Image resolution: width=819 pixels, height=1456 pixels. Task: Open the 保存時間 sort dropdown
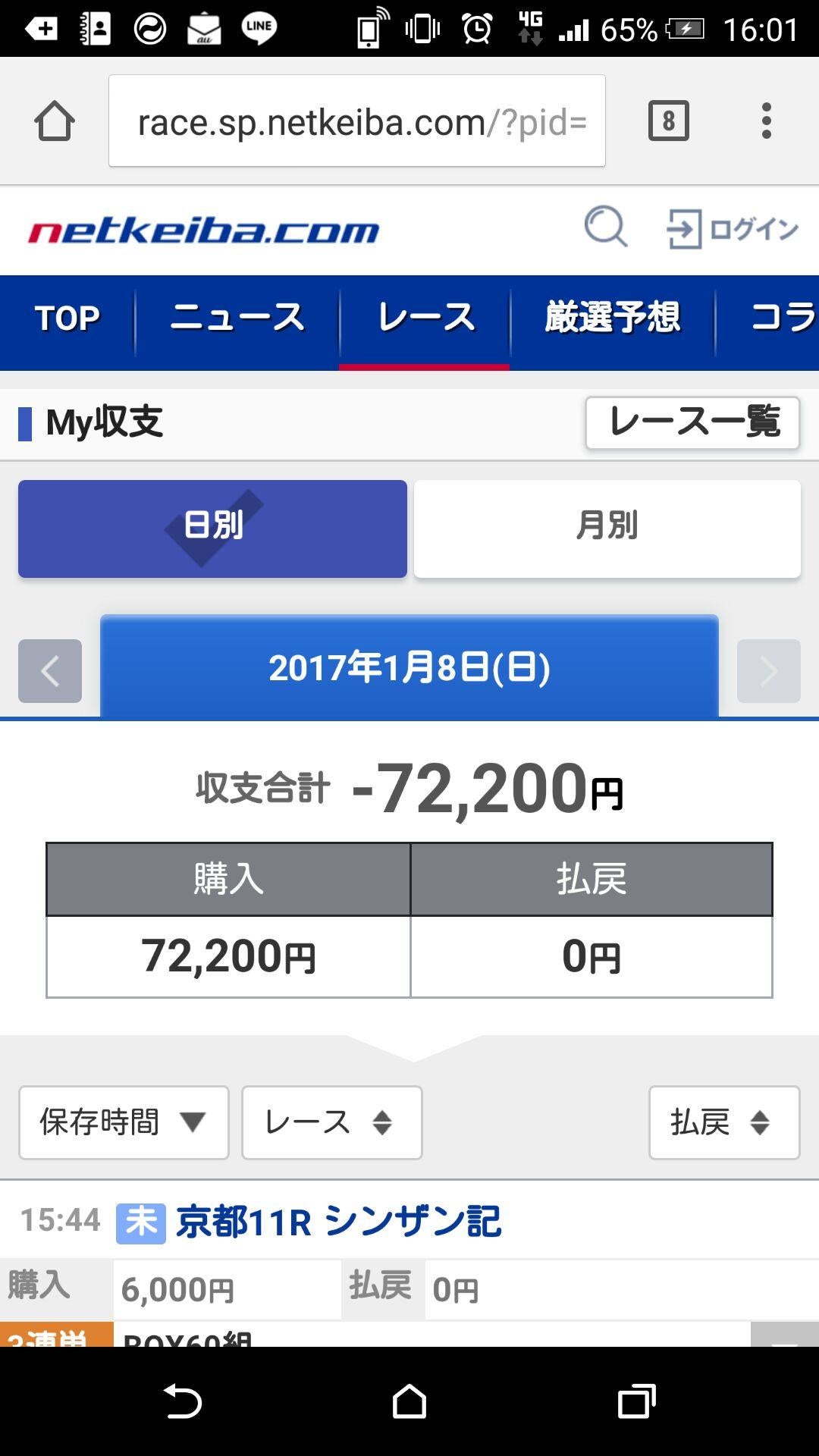click(123, 1123)
